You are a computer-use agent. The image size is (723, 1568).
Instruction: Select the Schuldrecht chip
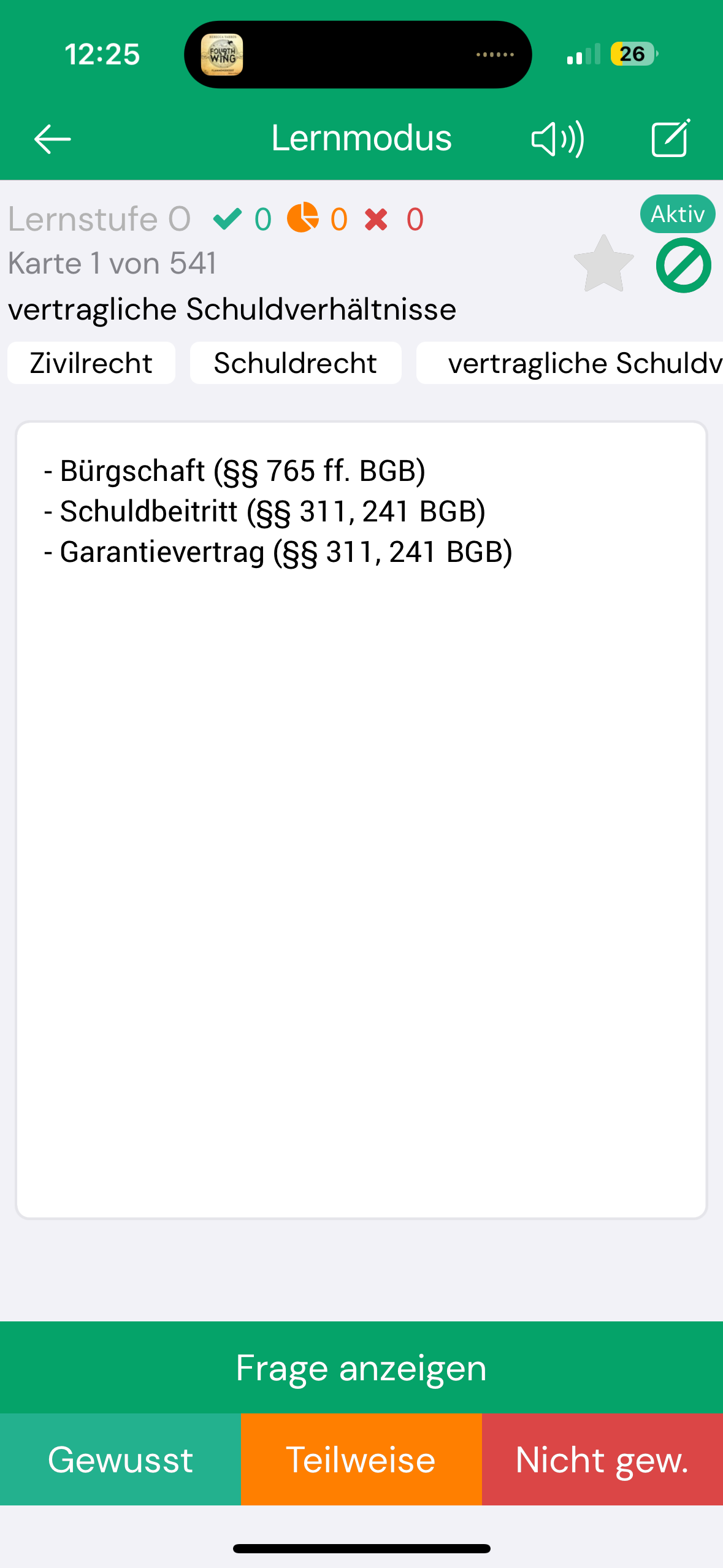(295, 363)
